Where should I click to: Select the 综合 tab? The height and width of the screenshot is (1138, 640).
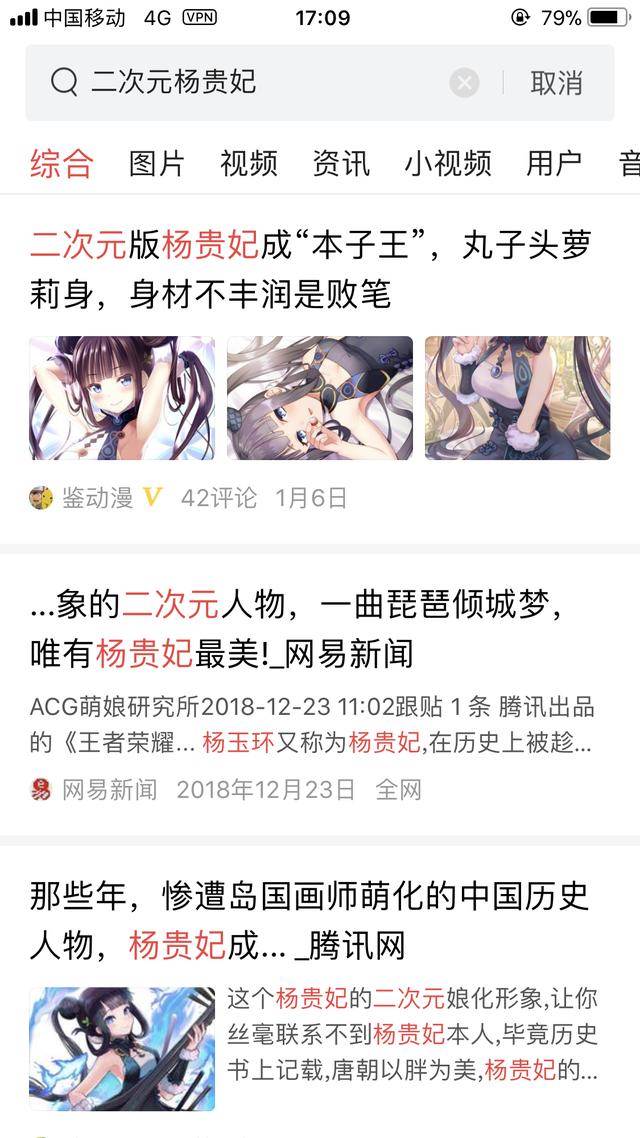click(62, 162)
